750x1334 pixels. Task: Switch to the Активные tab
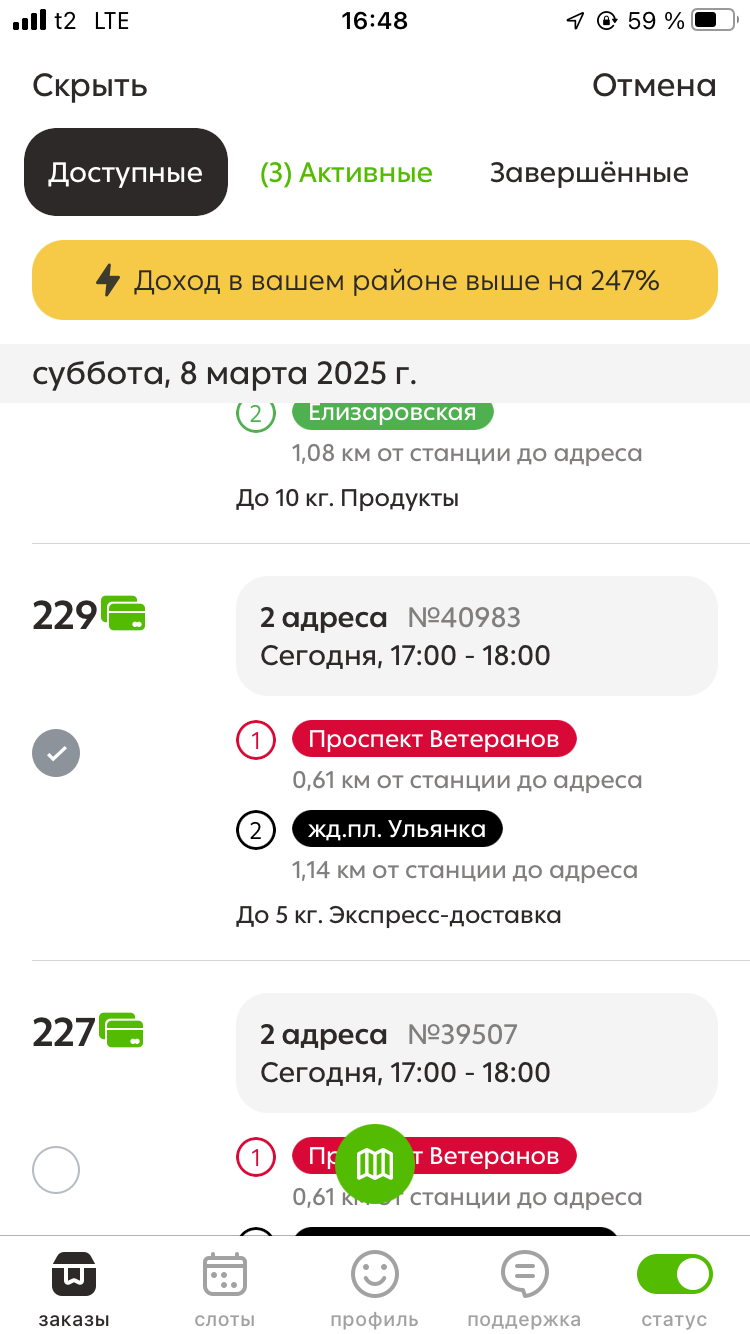click(x=346, y=172)
